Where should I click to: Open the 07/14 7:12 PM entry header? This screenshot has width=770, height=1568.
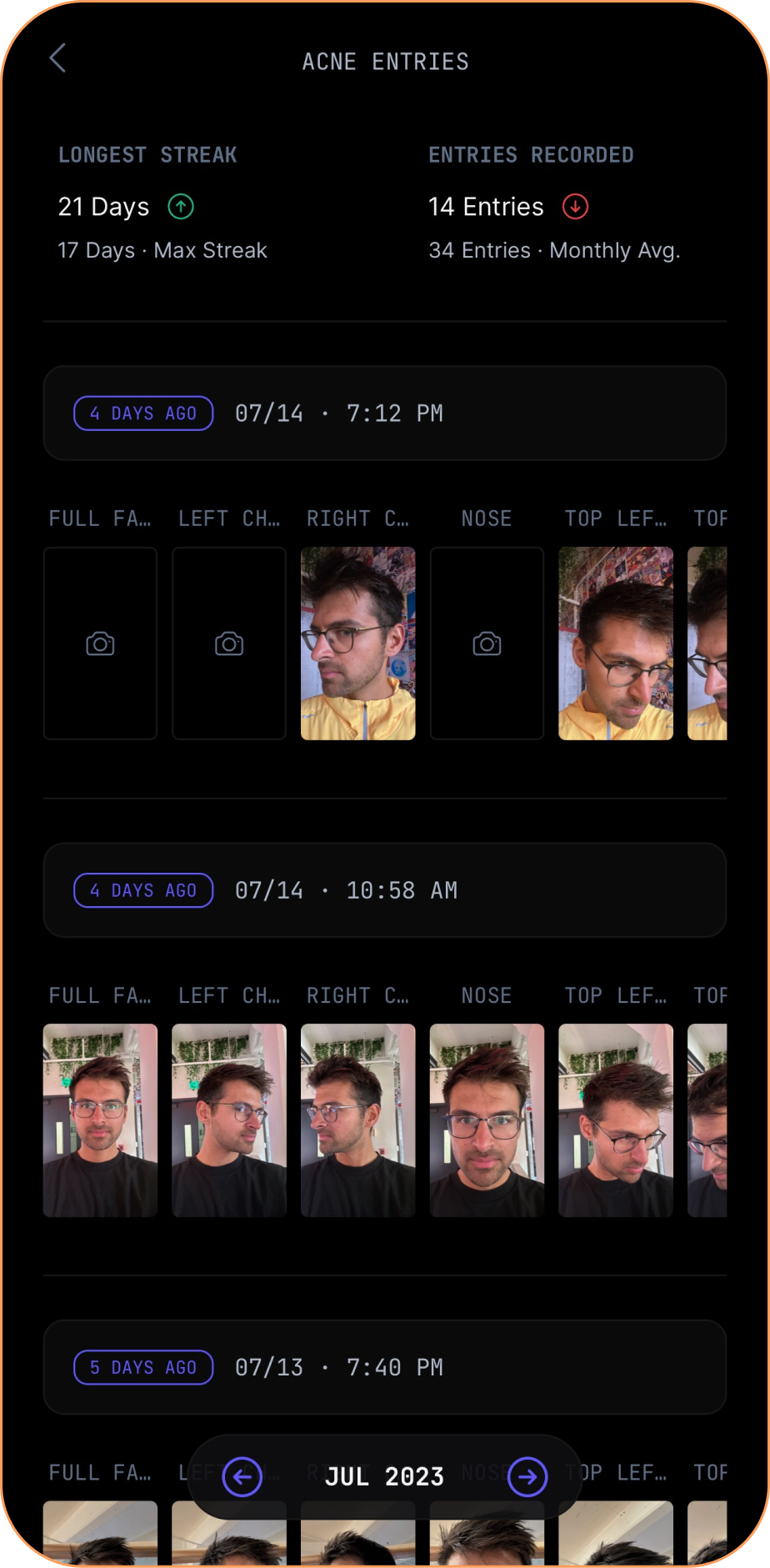pyautogui.click(x=384, y=413)
